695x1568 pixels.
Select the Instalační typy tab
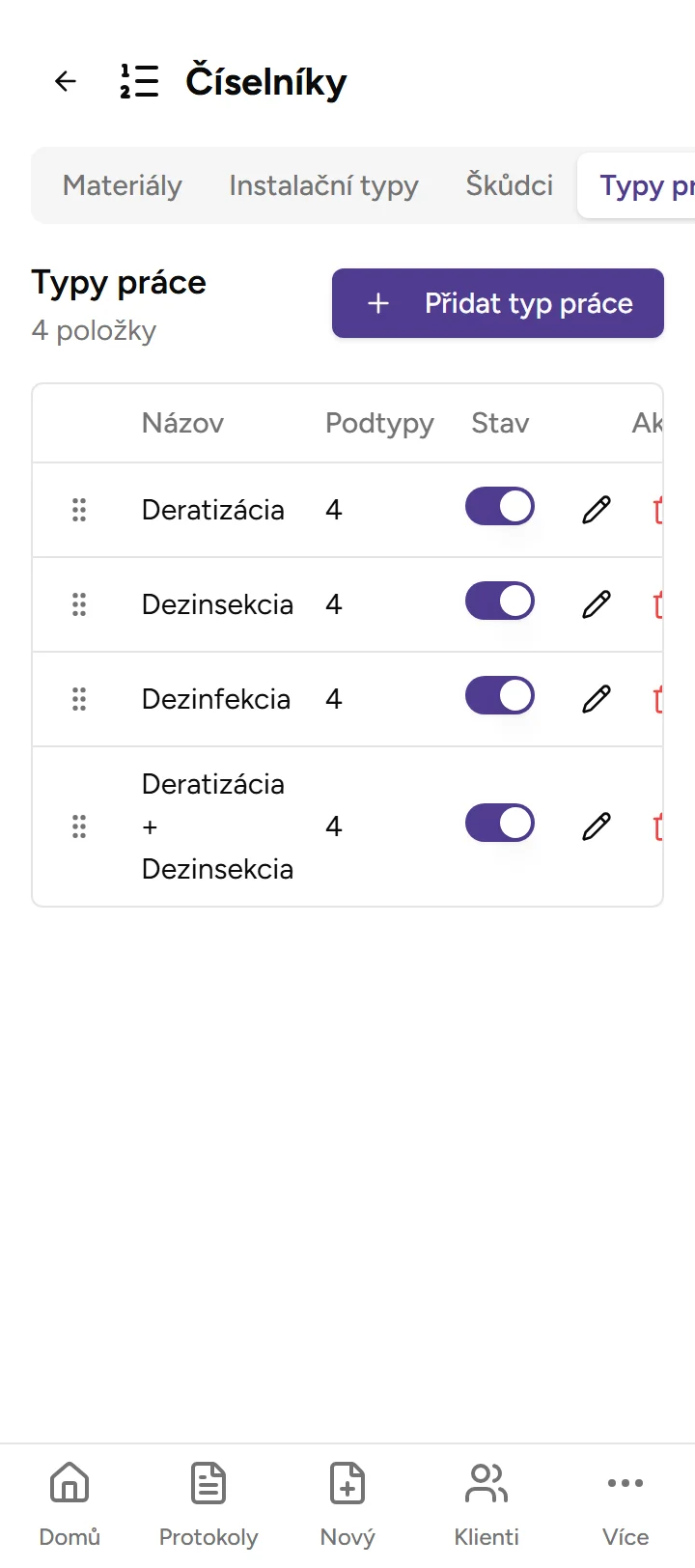tap(323, 185)
